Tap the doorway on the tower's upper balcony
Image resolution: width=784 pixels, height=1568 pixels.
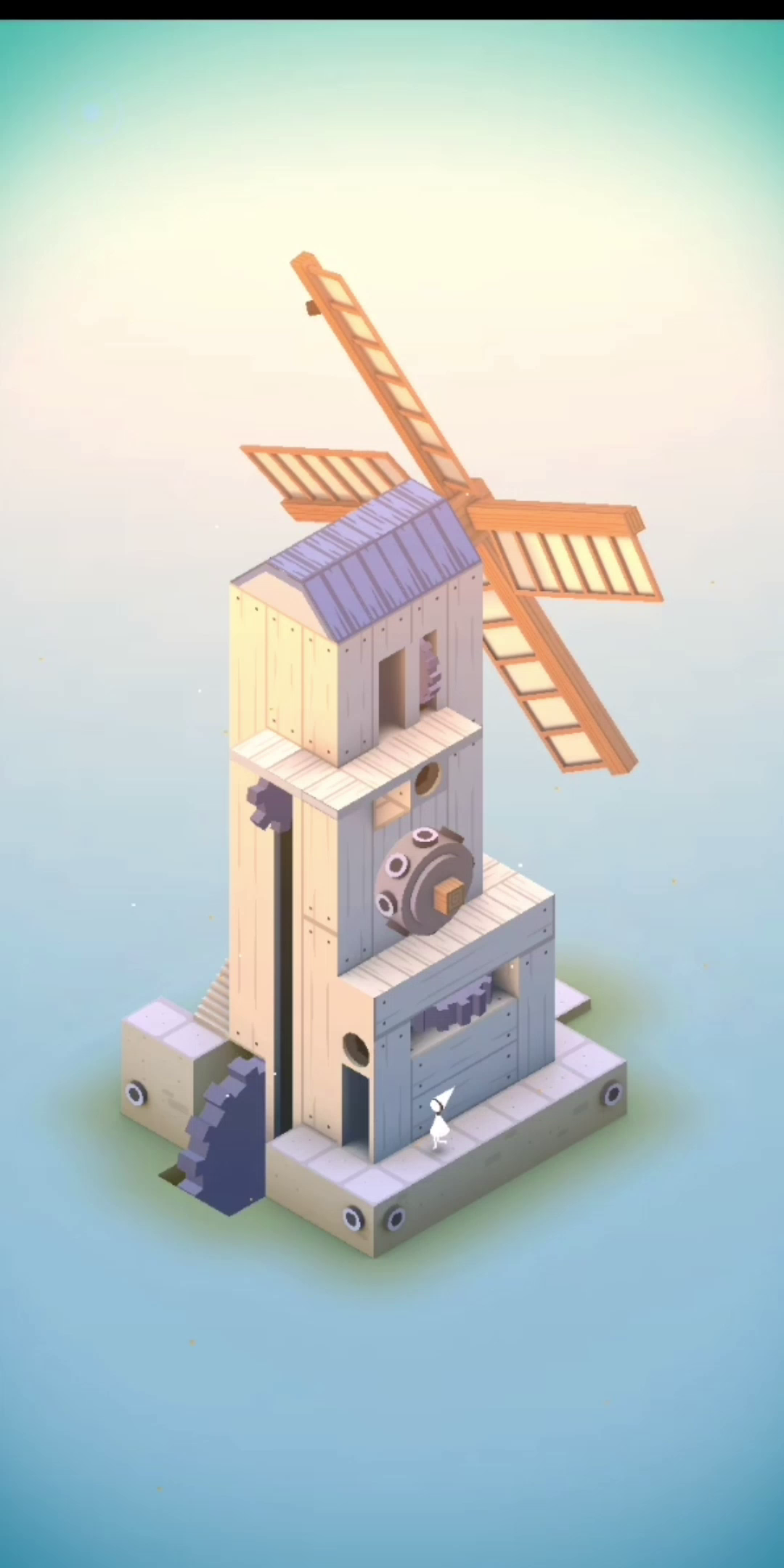393,688
